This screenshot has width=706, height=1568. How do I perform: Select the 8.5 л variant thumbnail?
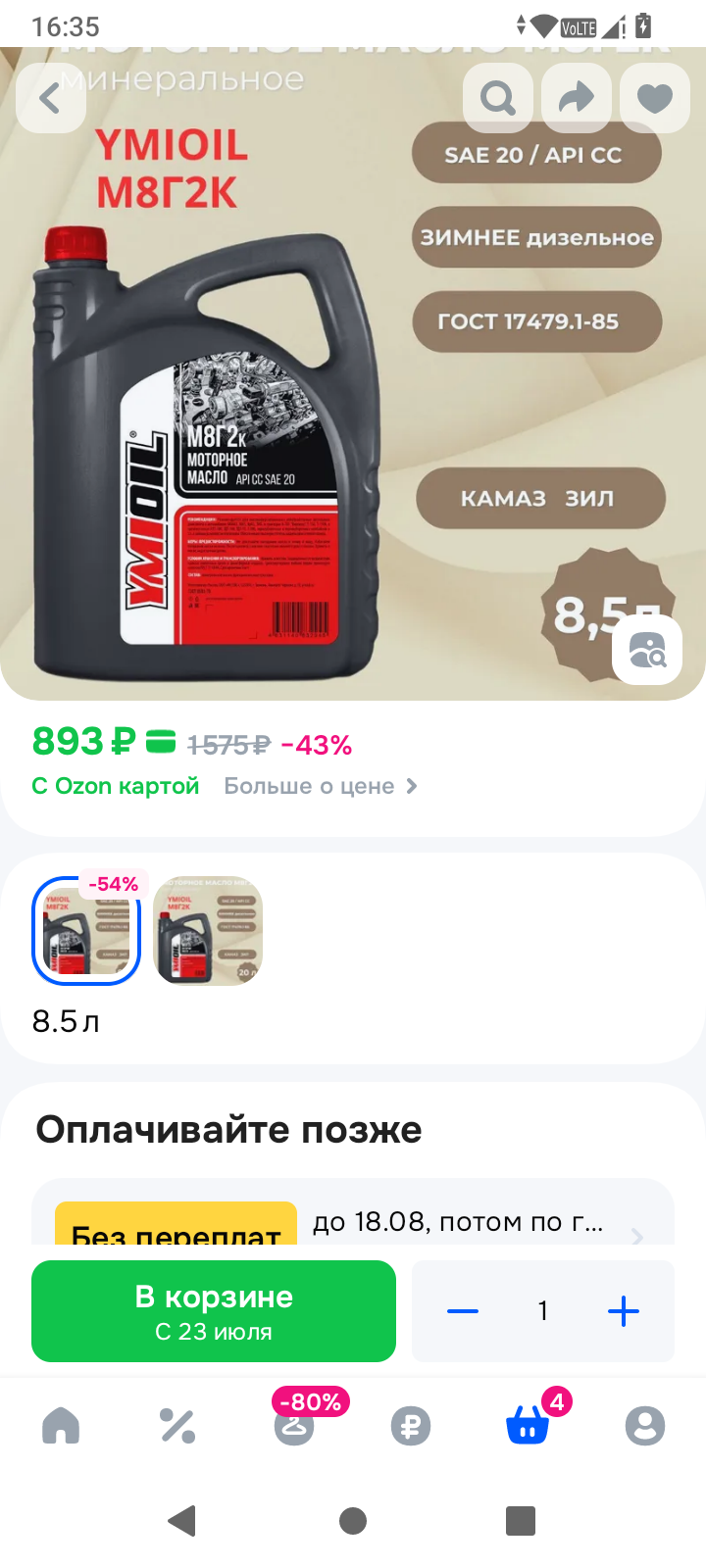(x=86, y=930)
